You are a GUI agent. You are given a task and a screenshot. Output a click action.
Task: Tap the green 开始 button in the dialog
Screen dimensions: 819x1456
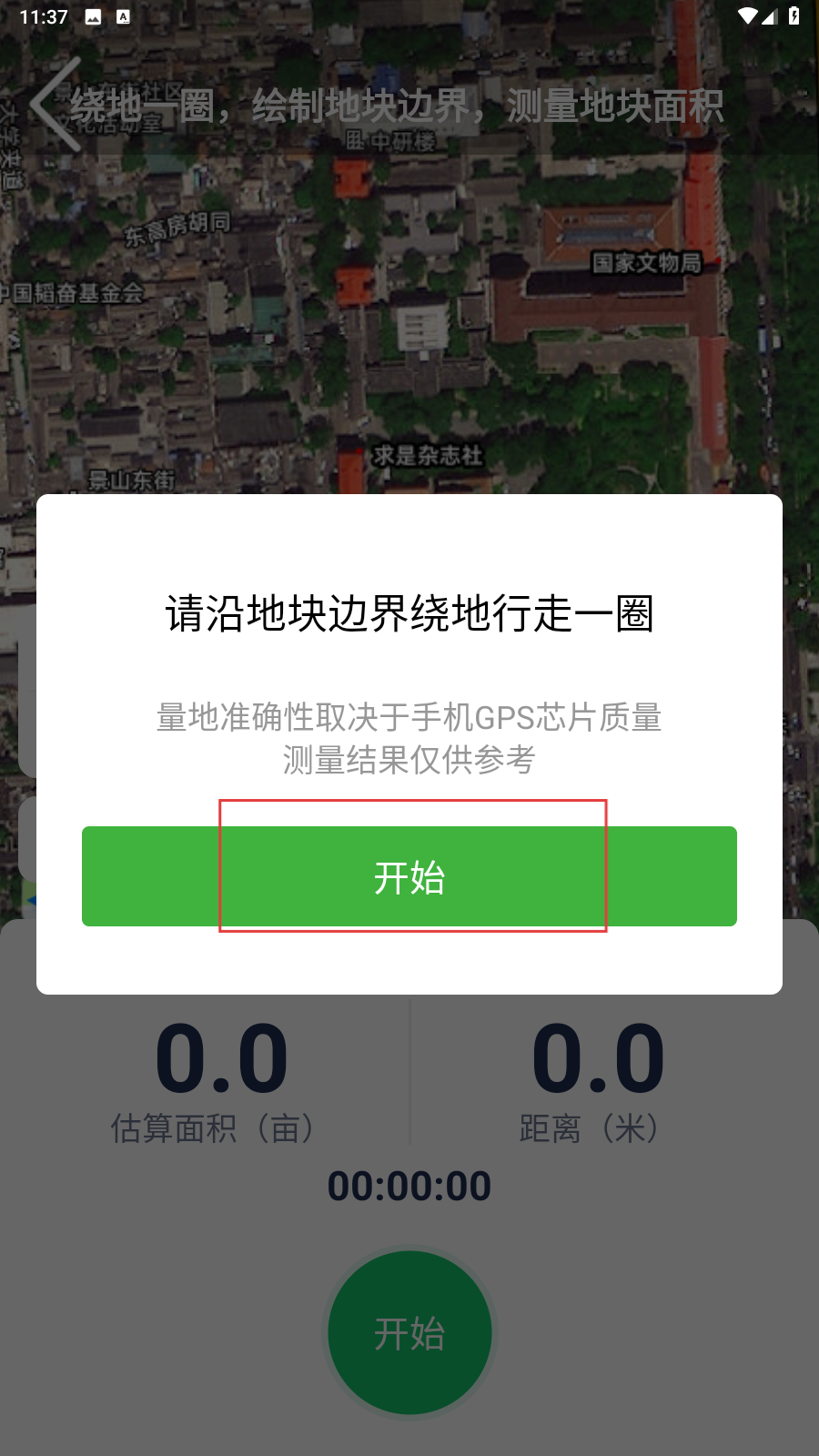coord(409,876)
